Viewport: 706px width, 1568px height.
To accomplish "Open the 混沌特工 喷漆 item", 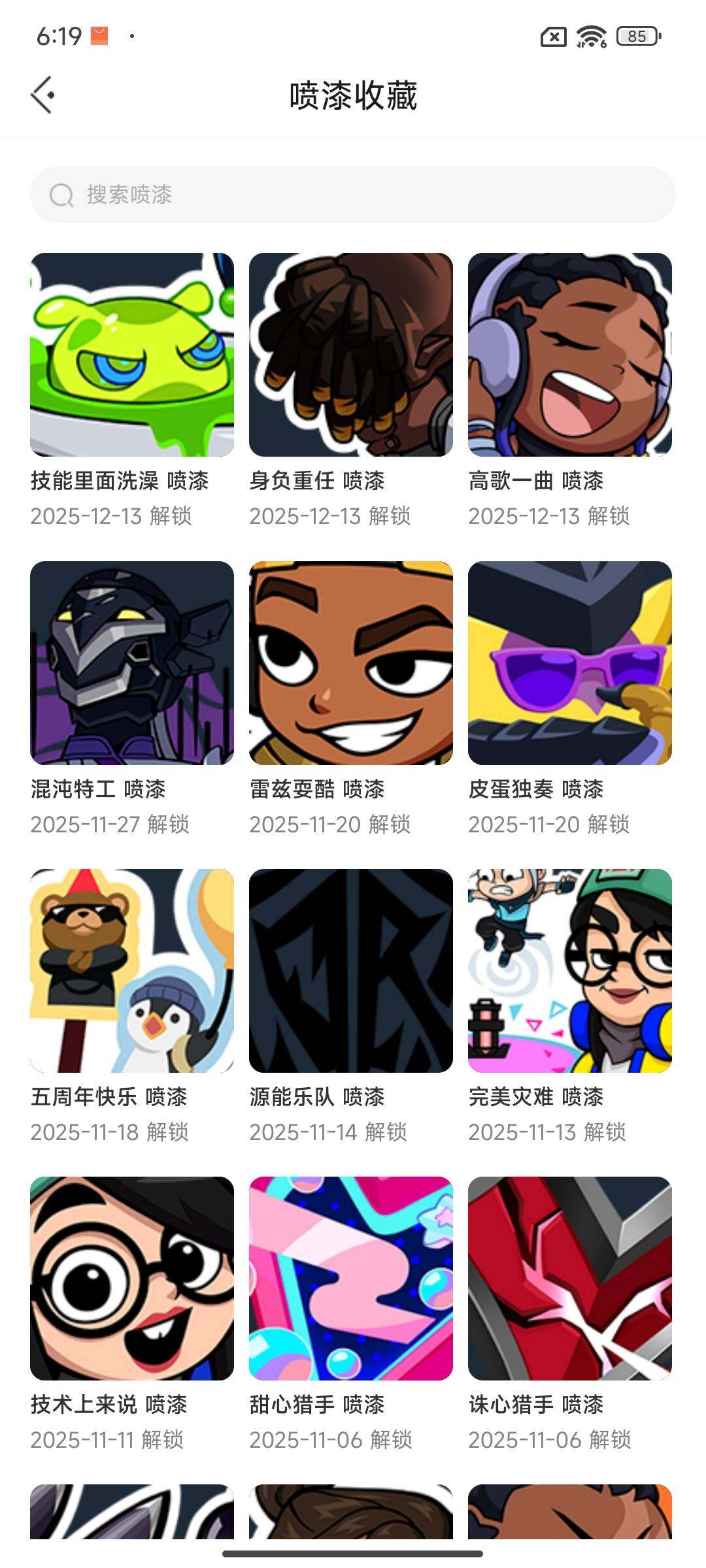I will (132, 663).
